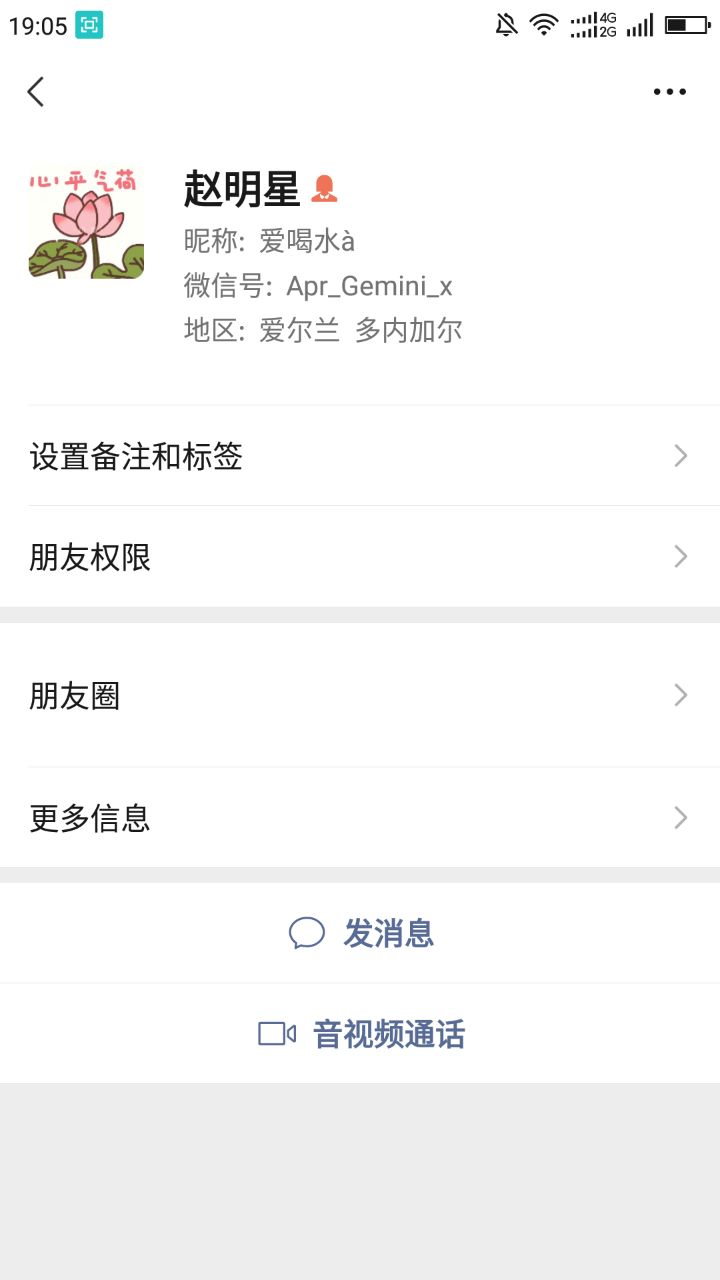View 赵明星's lotus profile picture
The image size is (720, 1280).
tap(86, 222)
